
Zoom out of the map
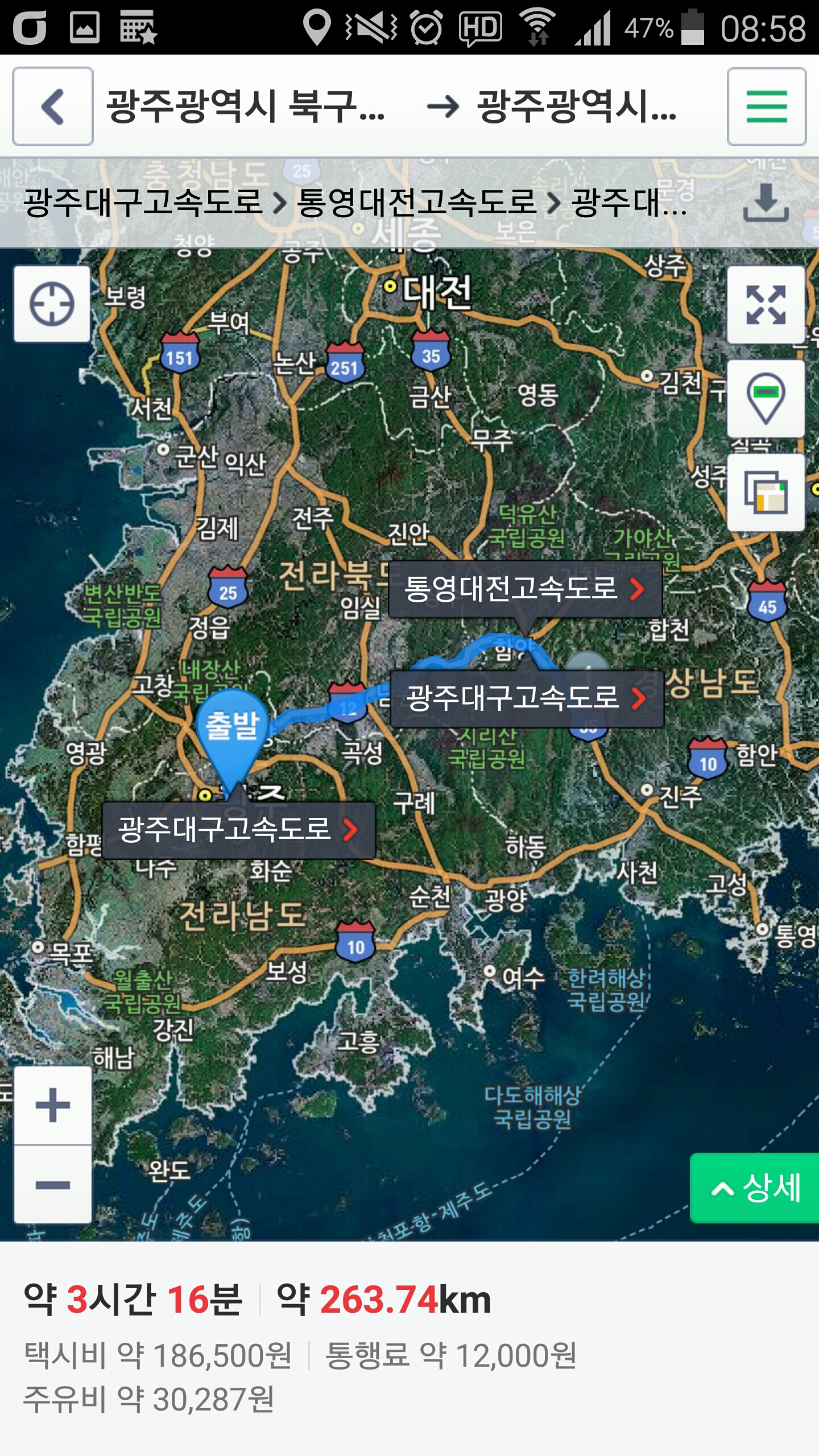click(x=53, y=1185)
